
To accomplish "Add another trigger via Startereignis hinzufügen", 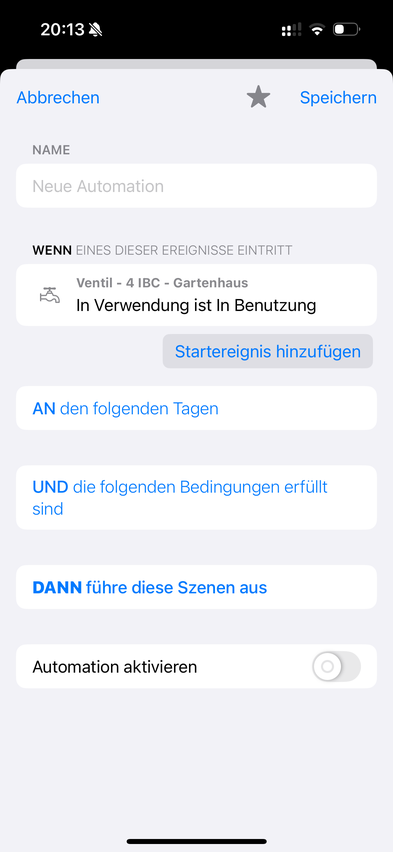I will 267,352.
